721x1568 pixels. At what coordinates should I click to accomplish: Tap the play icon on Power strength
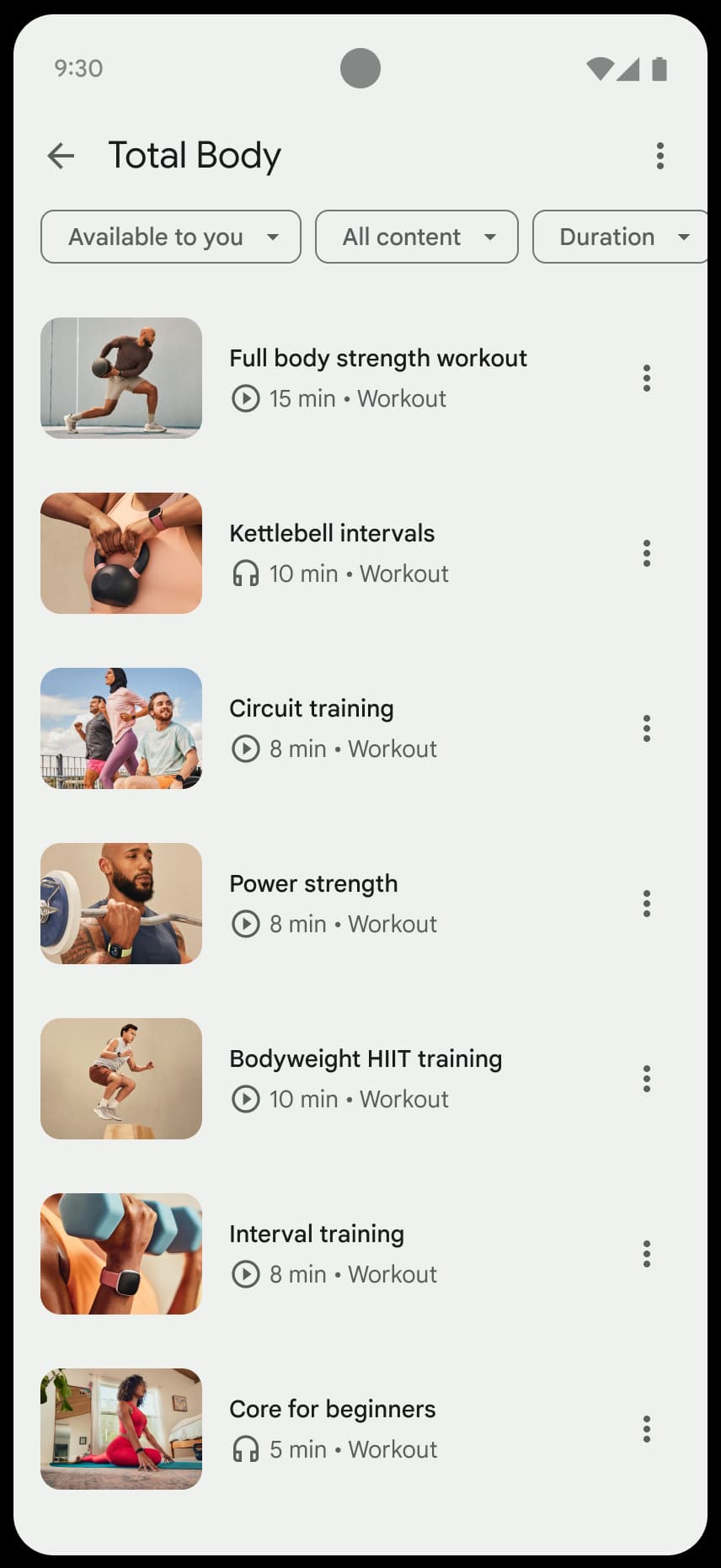[245, 924]
